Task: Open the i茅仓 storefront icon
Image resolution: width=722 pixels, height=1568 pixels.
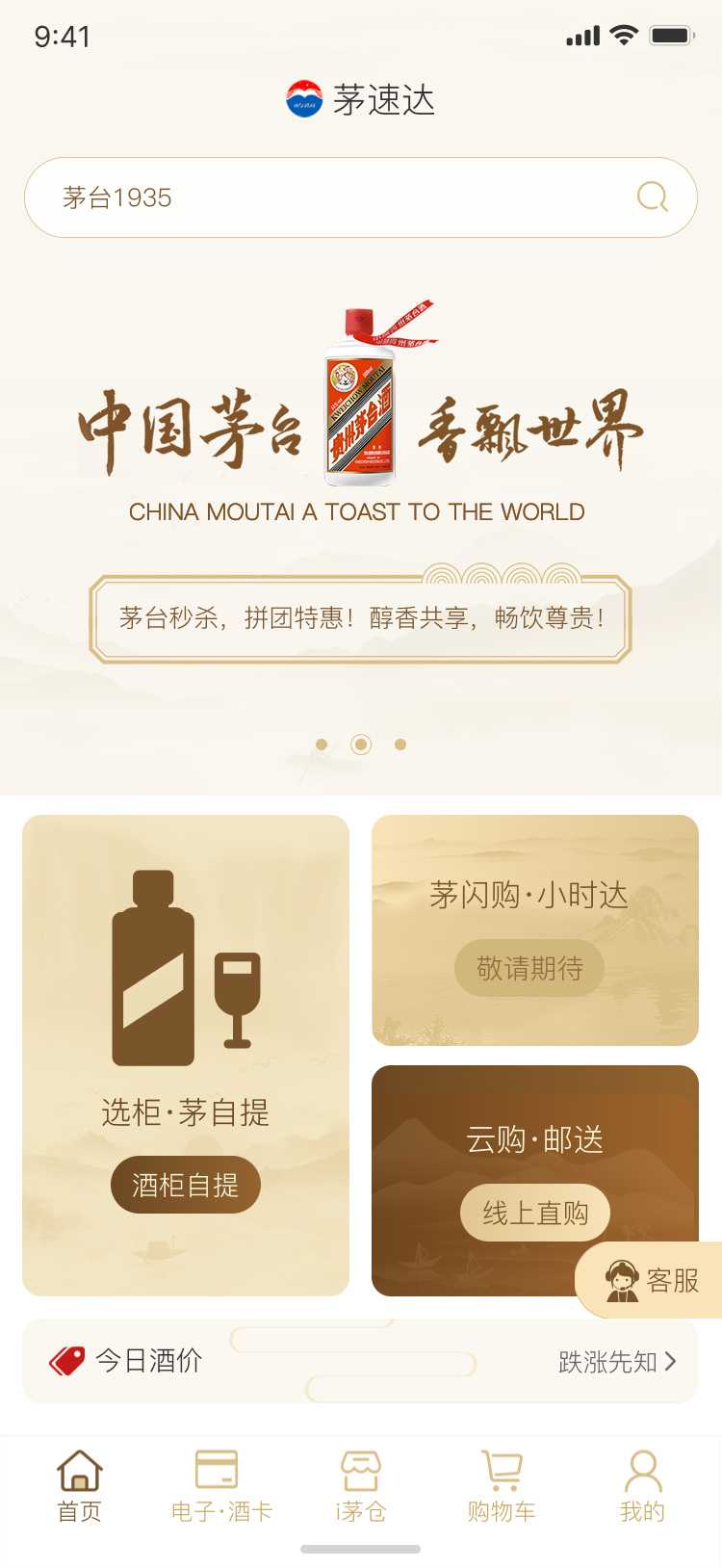Action: click(360, 1470)
